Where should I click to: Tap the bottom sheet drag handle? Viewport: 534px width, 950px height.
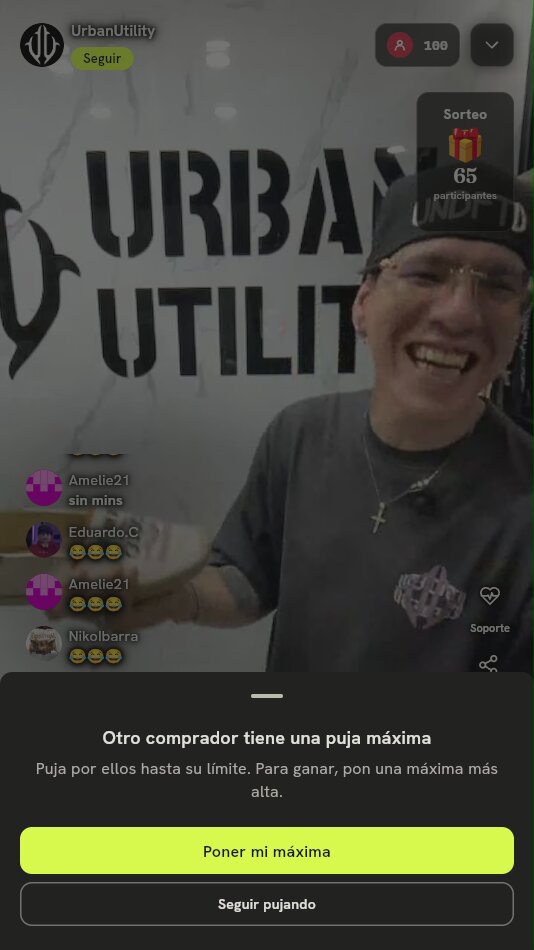click(x=267, y=696)
